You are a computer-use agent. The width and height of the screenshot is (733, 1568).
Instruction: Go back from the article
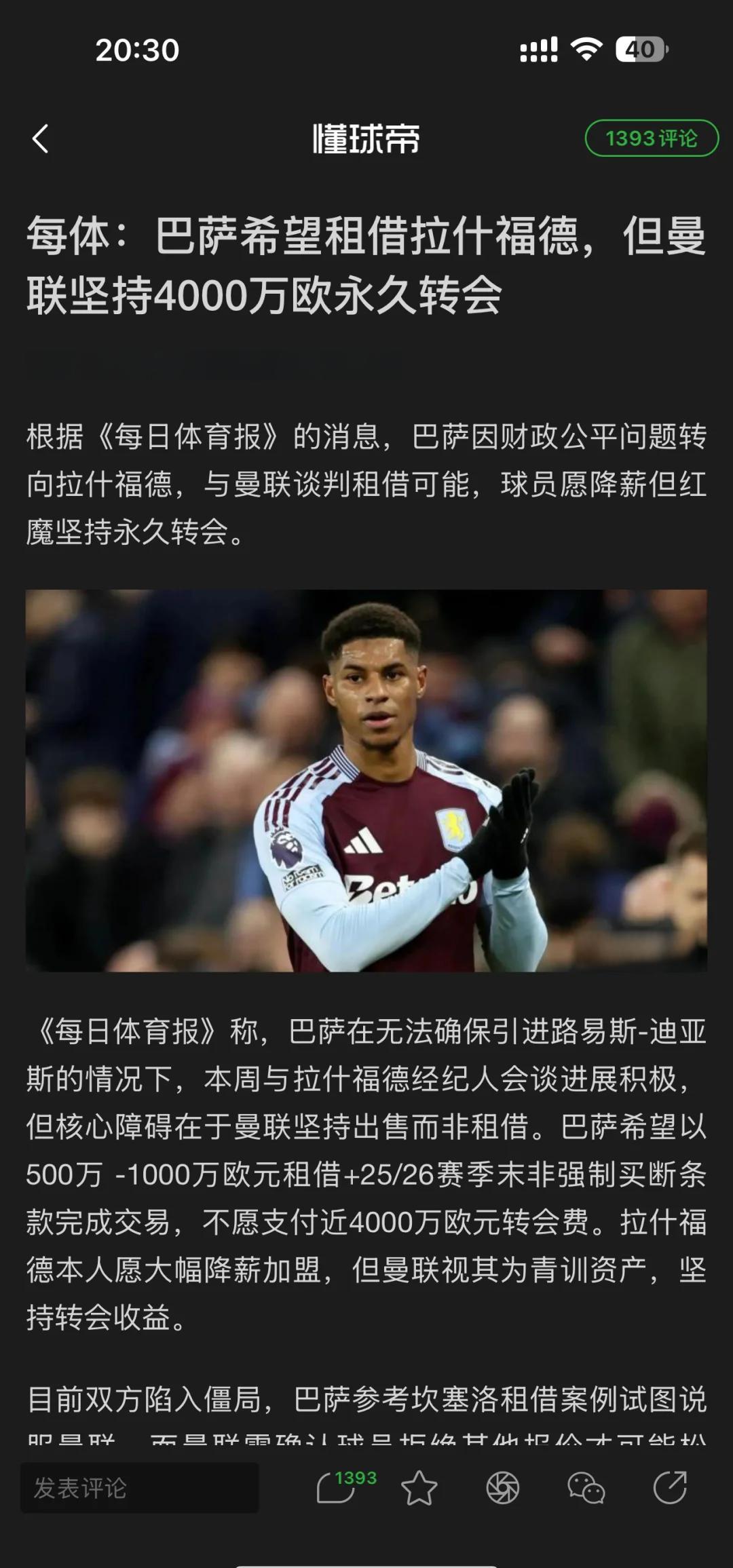(41, 139)
